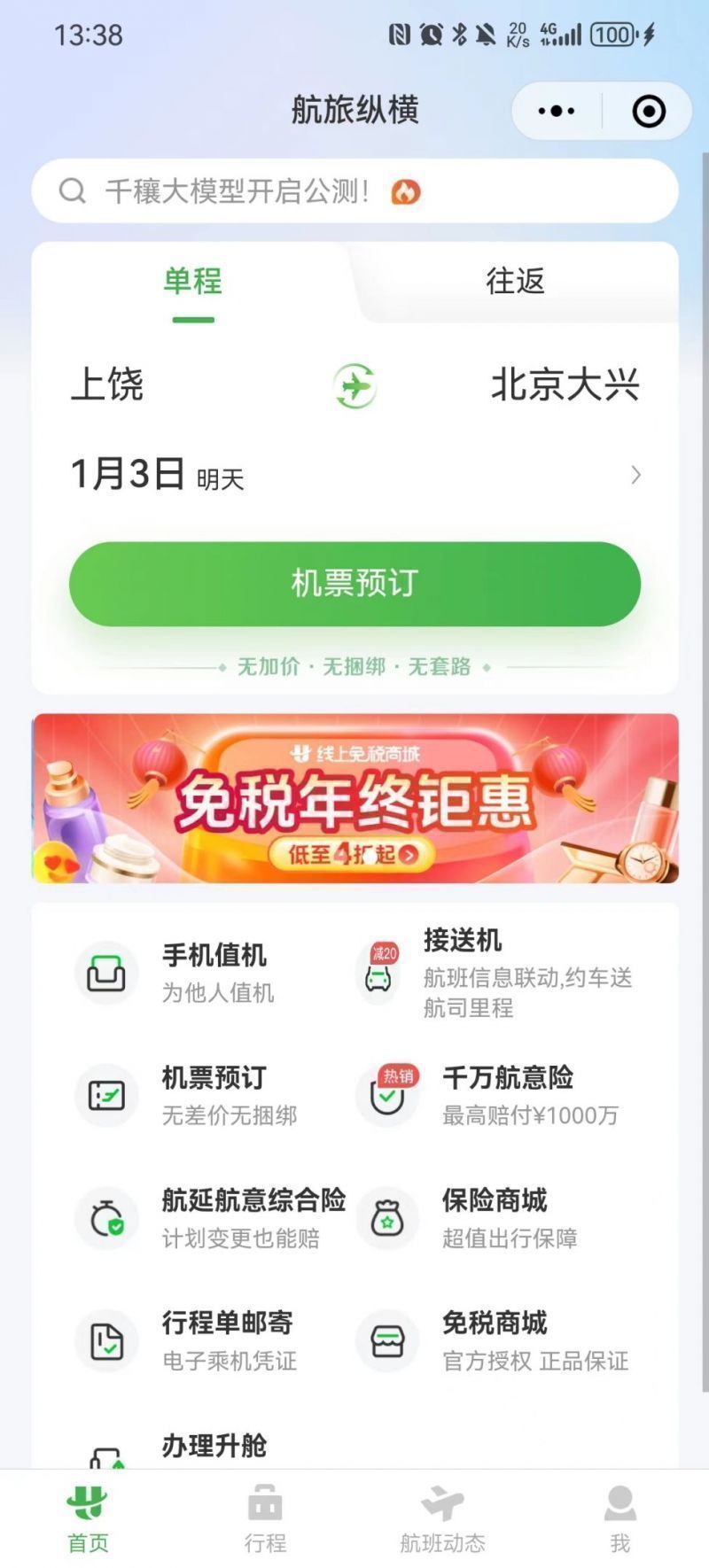This screenshot has width=709, height=1568.
Task: Open the 航班动态 tab
Action: tap(442, 1518)
